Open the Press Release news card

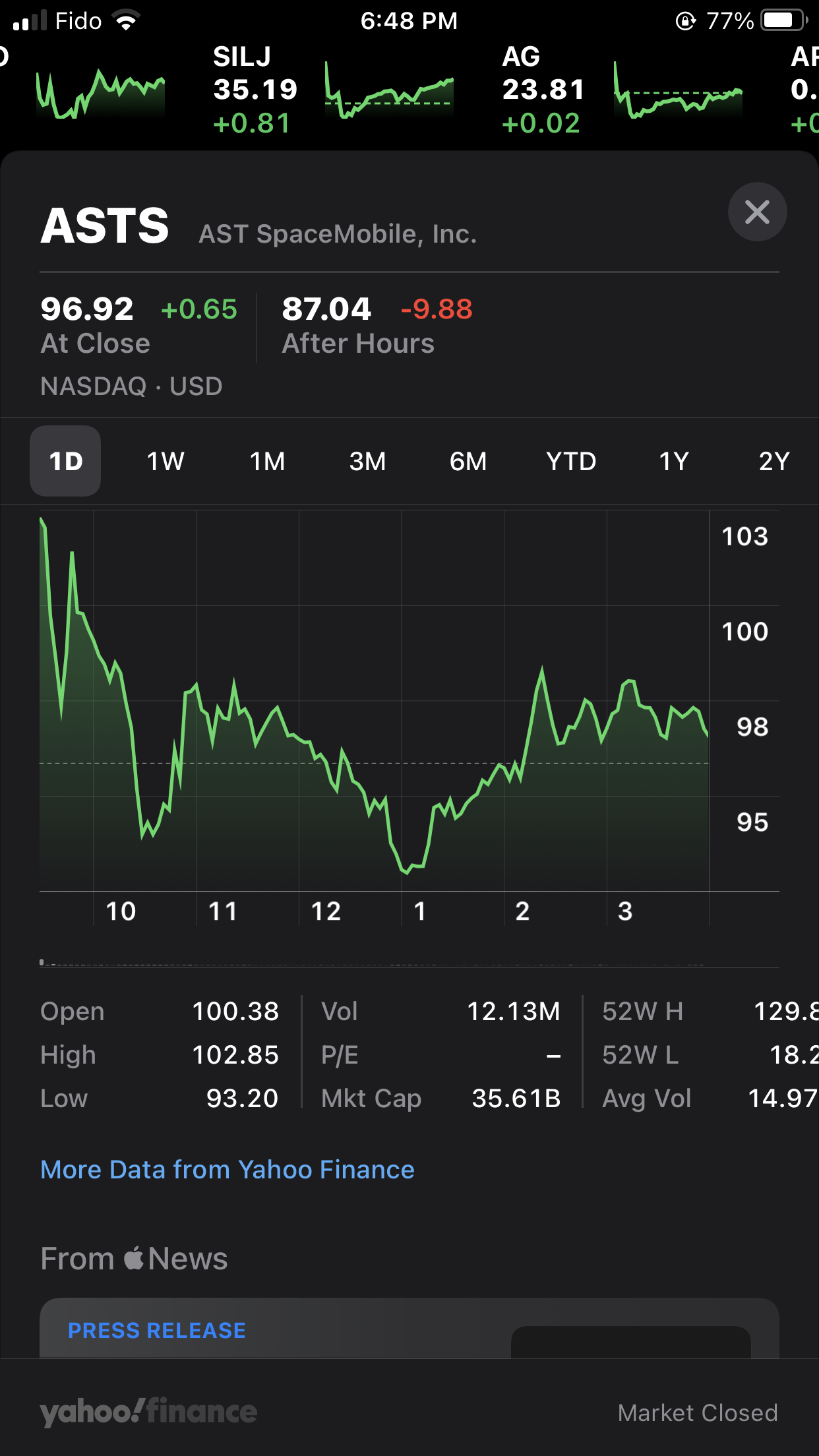click(409, 1329)
